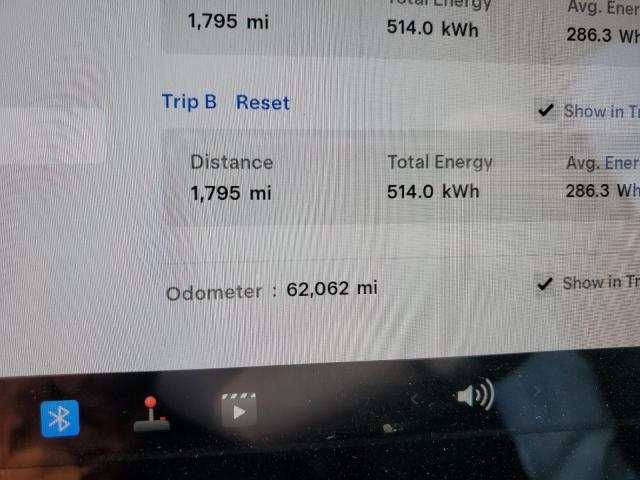Open Bluetooth settings
Image resolution: width=640 pixels, height=480 pixels.
point(60,418)
